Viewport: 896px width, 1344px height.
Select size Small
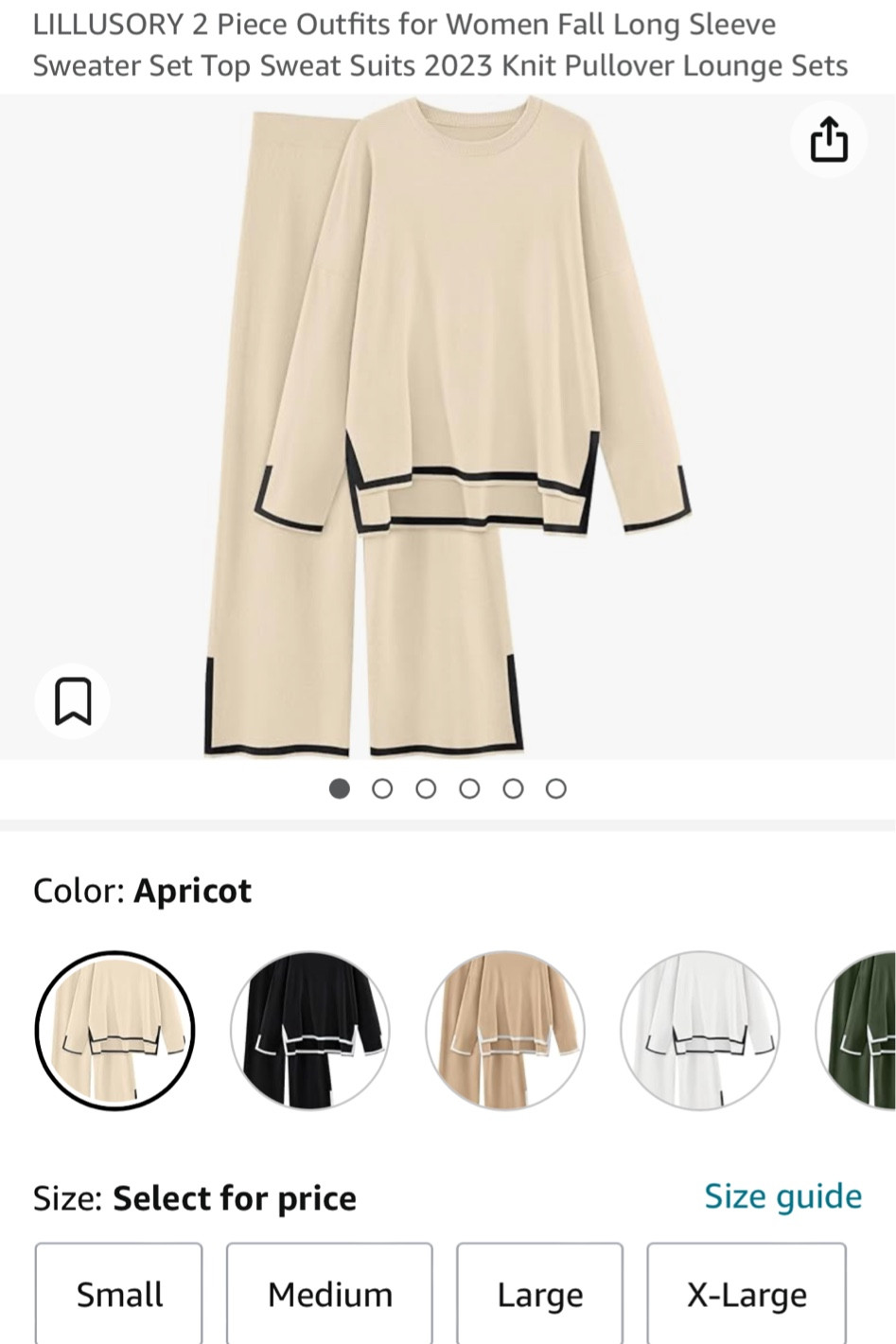point(119,1293)
